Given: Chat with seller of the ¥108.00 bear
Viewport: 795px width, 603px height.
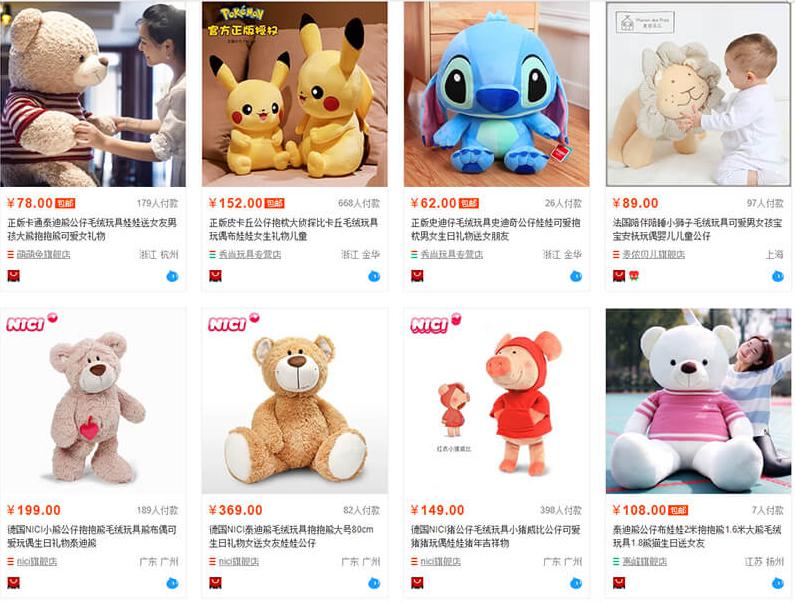Looking at the screenshot, I should point(778,583).
